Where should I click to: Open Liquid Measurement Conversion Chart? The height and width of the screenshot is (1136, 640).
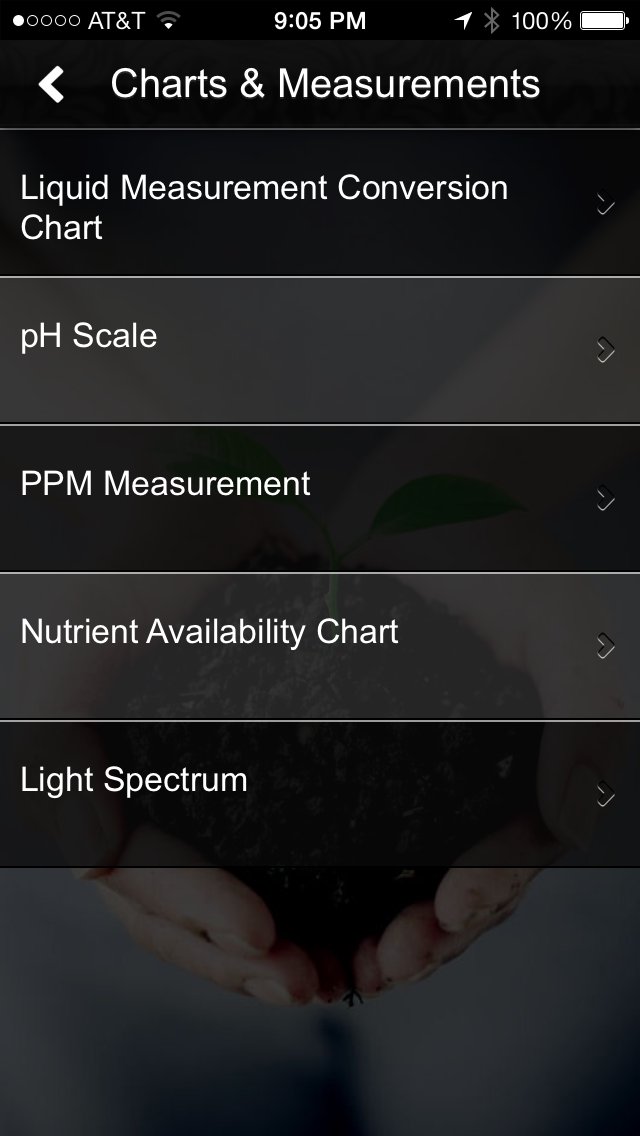(320, 204)
